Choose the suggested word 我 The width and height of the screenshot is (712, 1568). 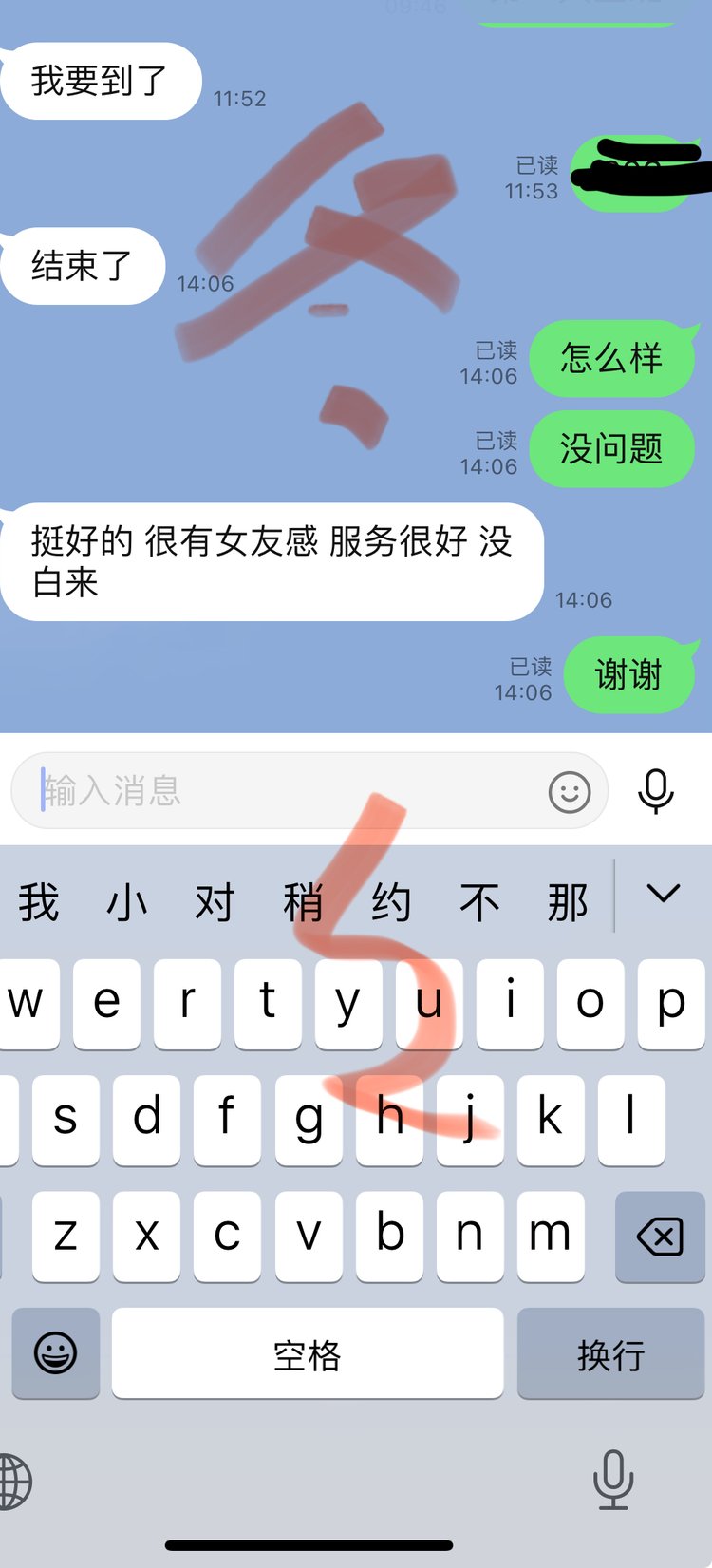(x=39, y=901)
